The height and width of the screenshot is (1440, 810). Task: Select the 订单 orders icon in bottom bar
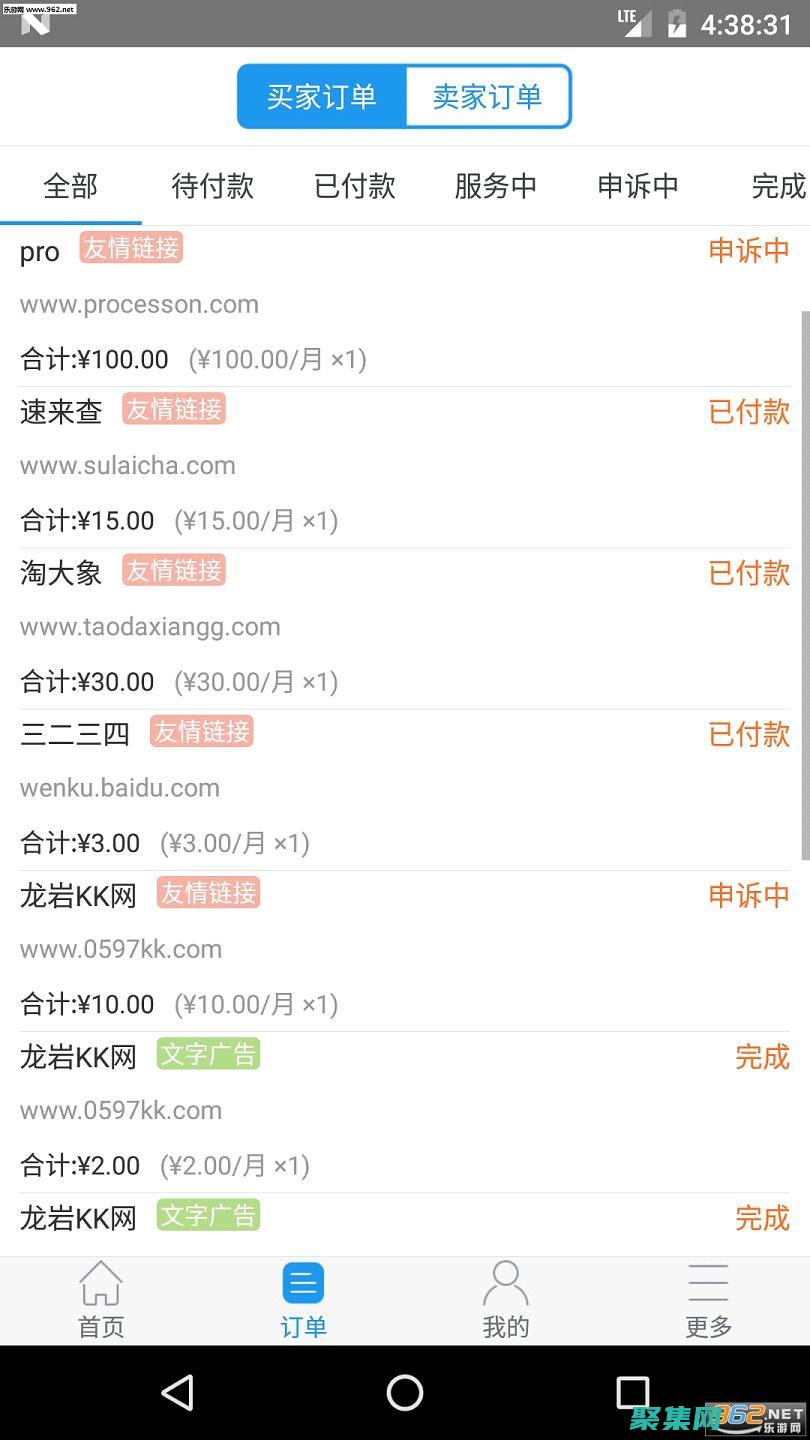(303, 1298)
